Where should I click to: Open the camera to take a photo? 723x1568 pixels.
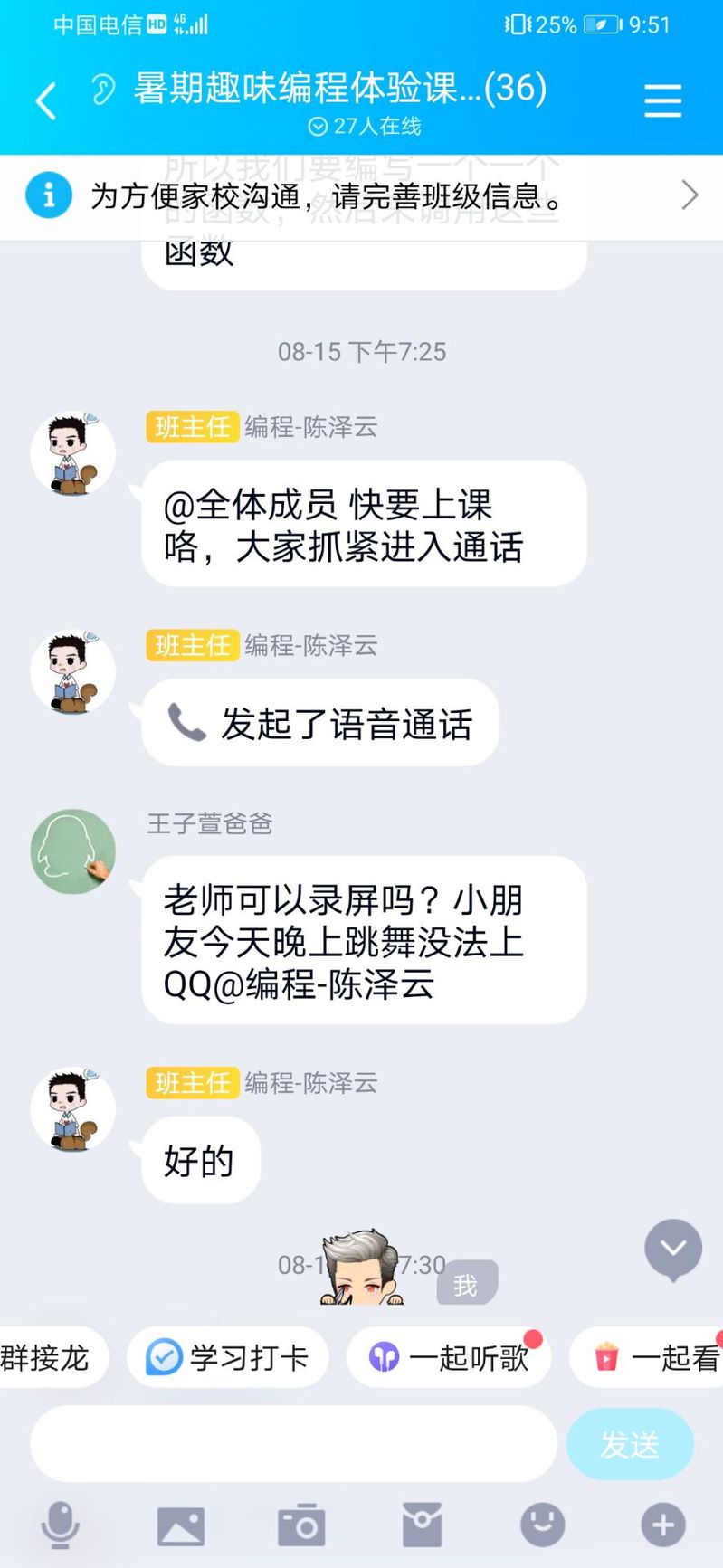pyautogui.click(x=301, y=1525)
